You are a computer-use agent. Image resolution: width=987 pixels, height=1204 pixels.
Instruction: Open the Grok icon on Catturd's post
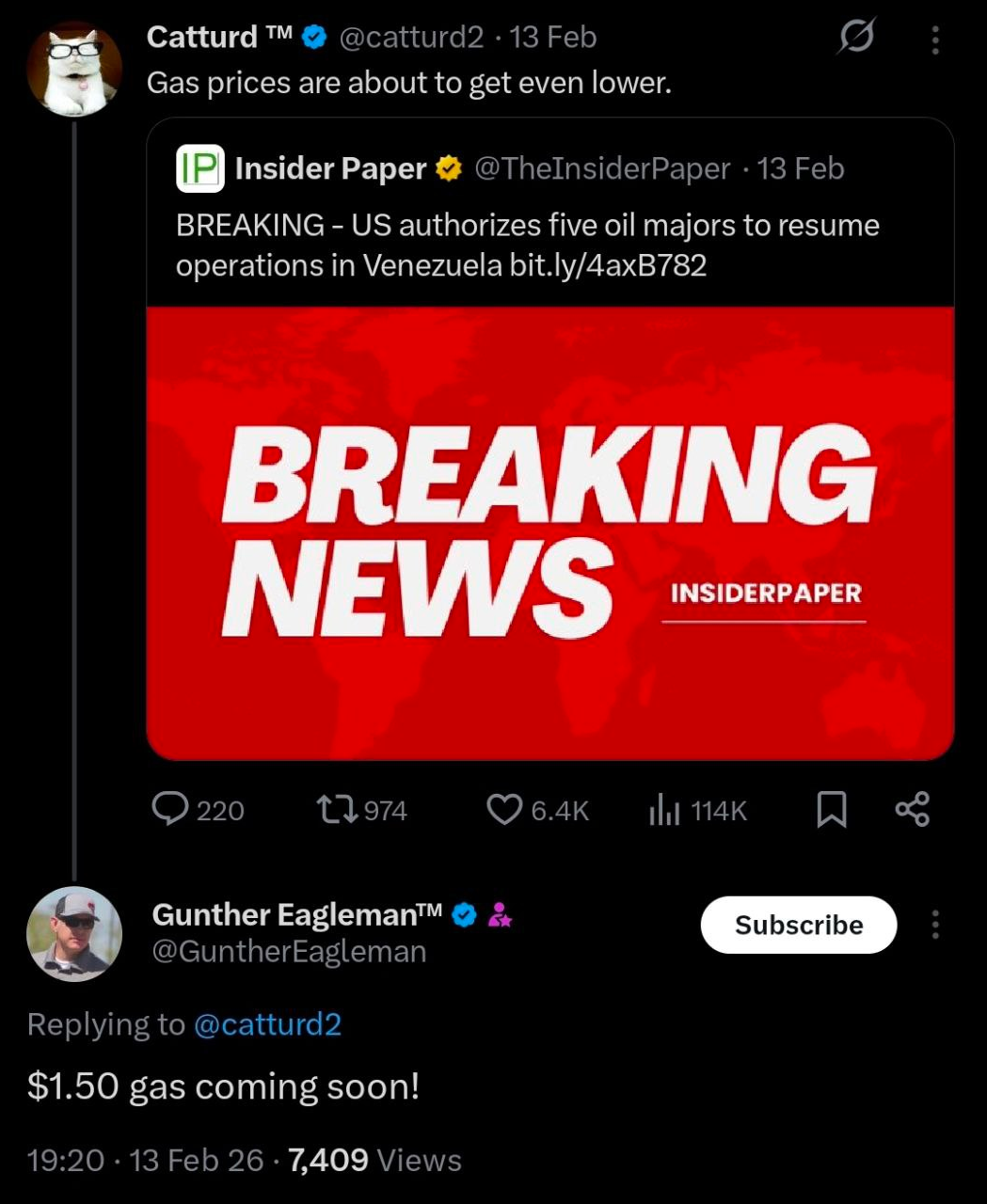[856, 38]
